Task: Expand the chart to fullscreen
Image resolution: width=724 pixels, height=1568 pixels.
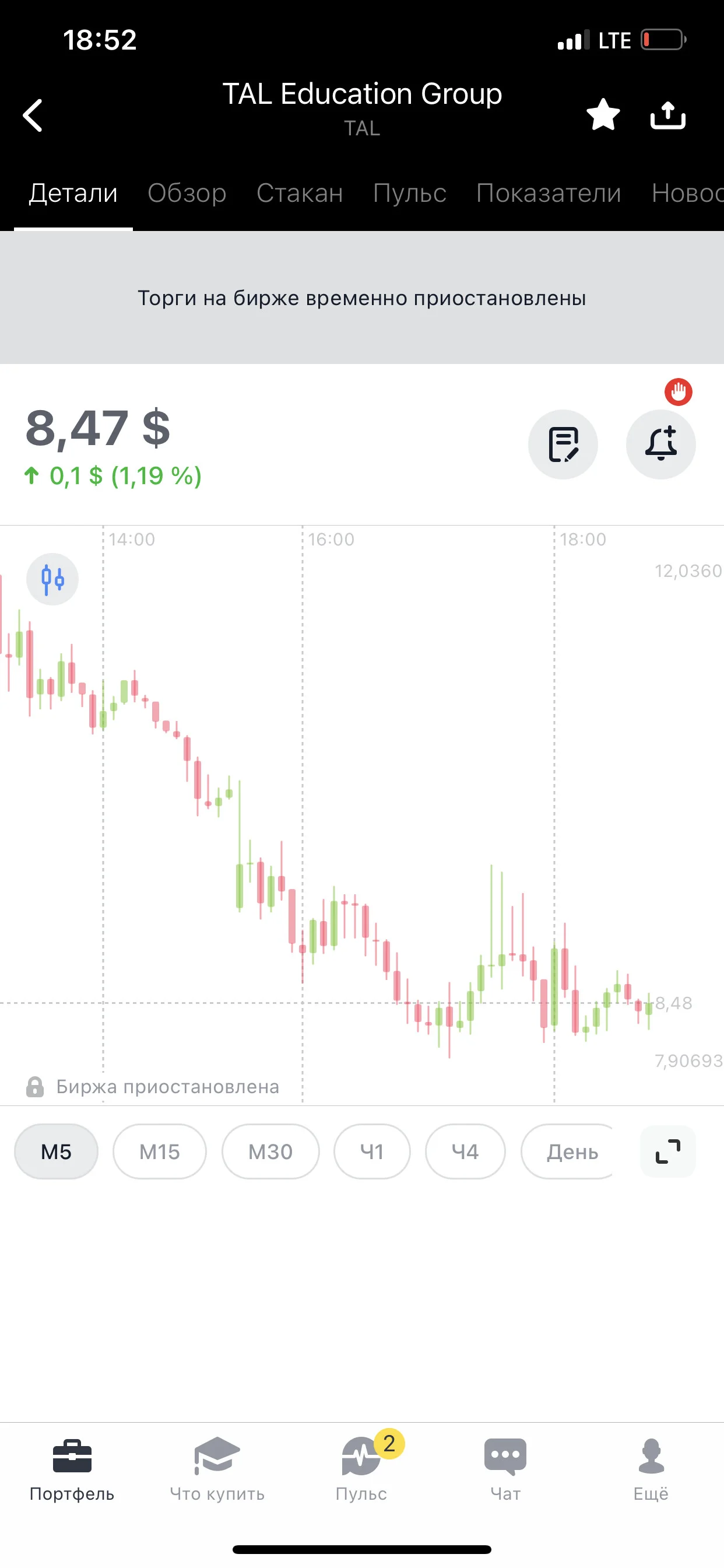Action: (667, 1151)
